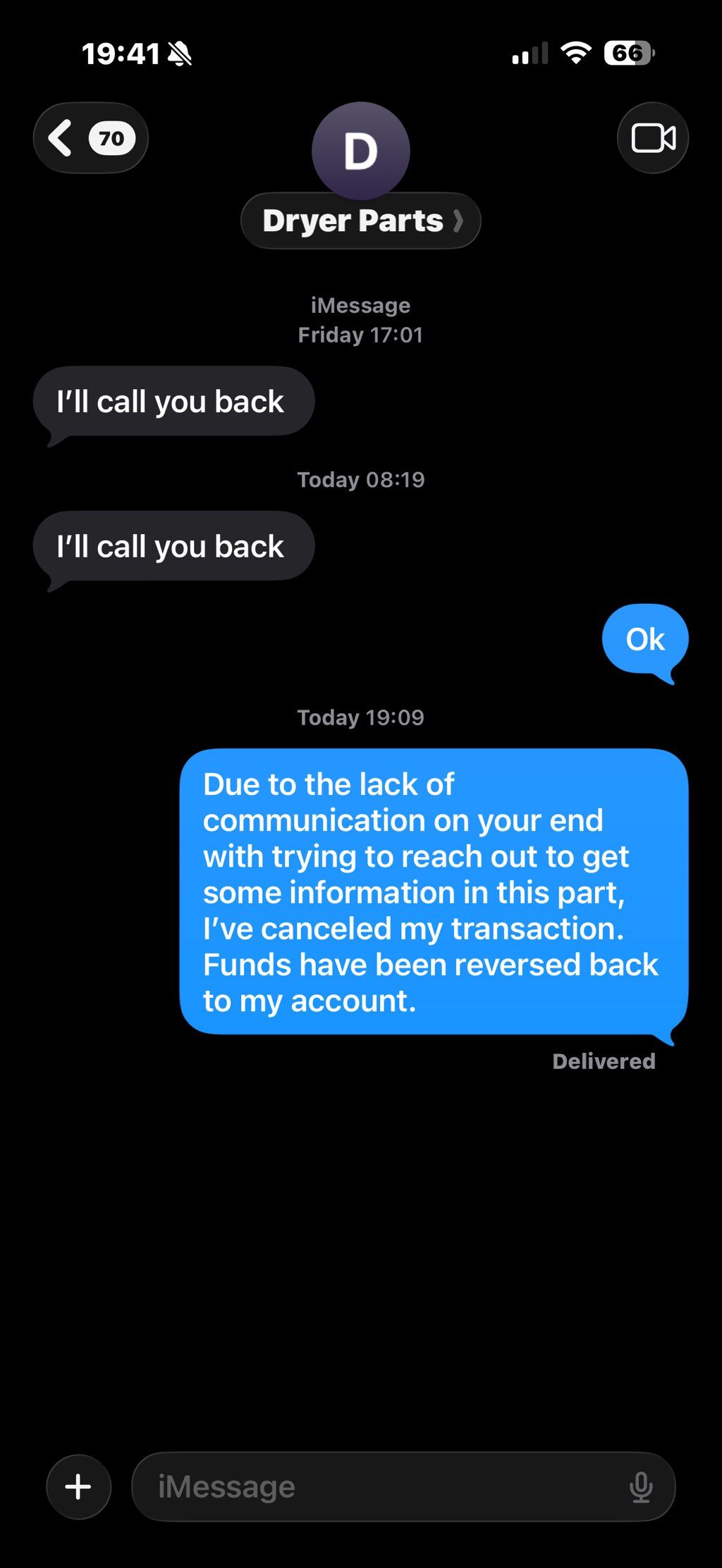
Task: Open Dryer Parts contact details
Action: 360,221
